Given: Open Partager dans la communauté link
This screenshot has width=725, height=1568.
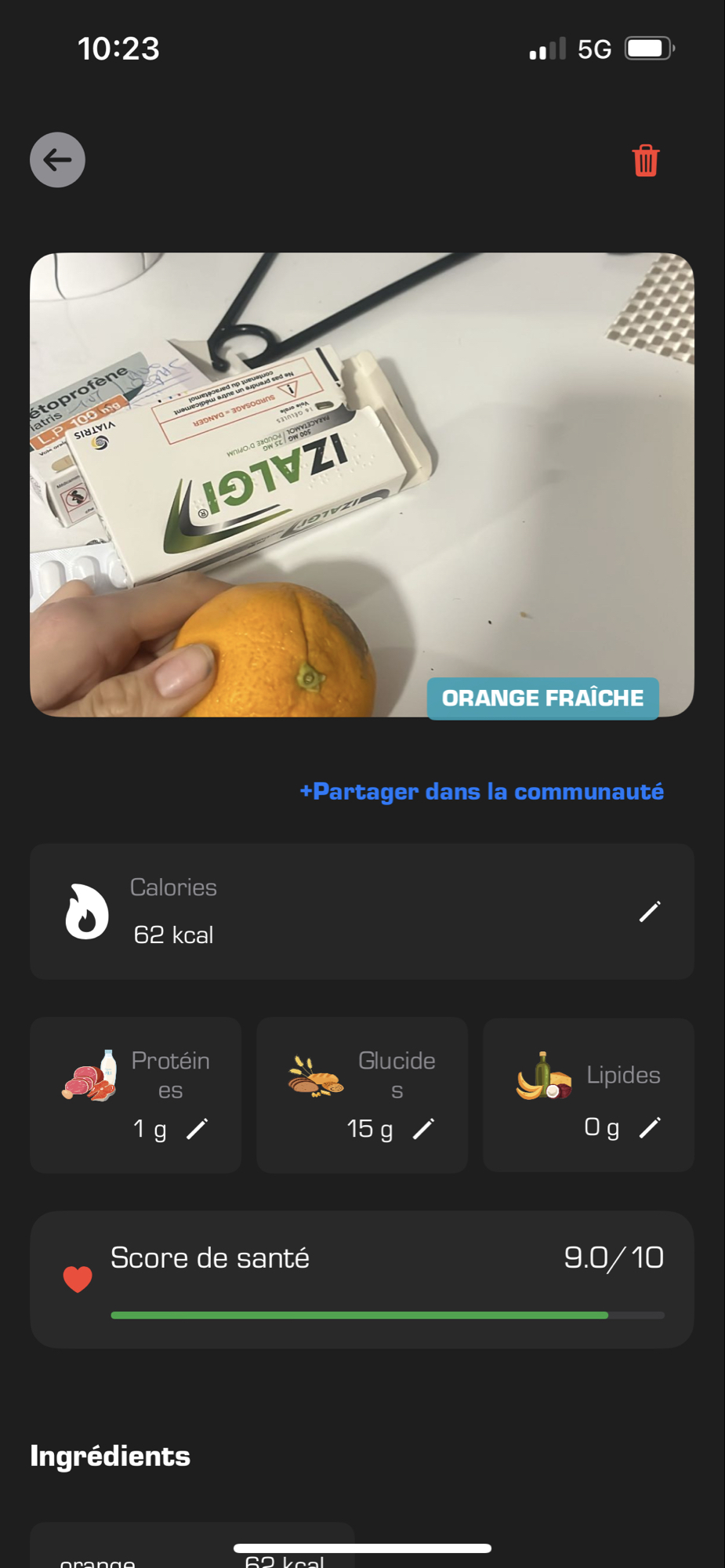Looking at the screenshot, I should pos(483,792).
